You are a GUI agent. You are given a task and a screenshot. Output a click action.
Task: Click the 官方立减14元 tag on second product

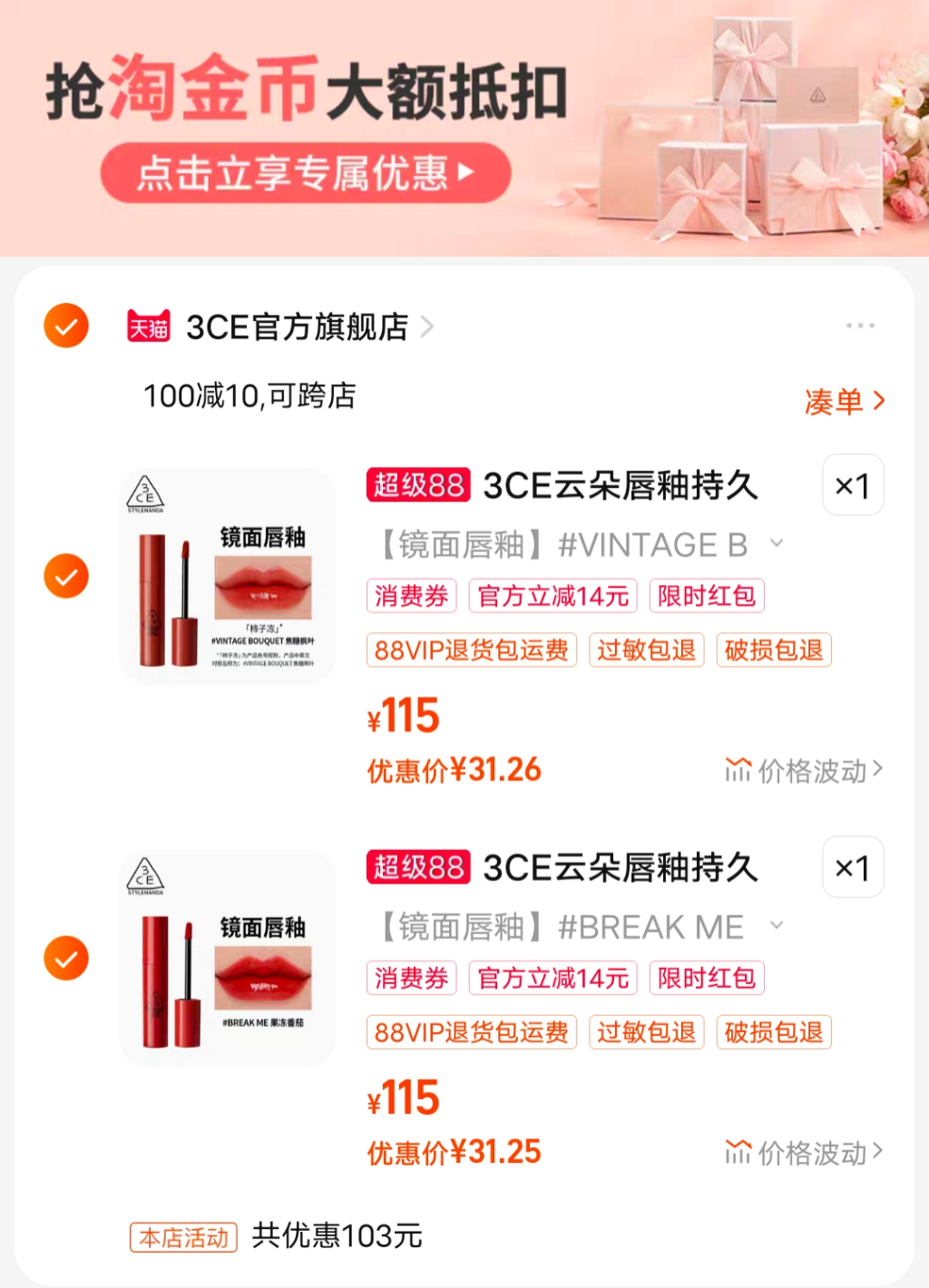[552, 979]
